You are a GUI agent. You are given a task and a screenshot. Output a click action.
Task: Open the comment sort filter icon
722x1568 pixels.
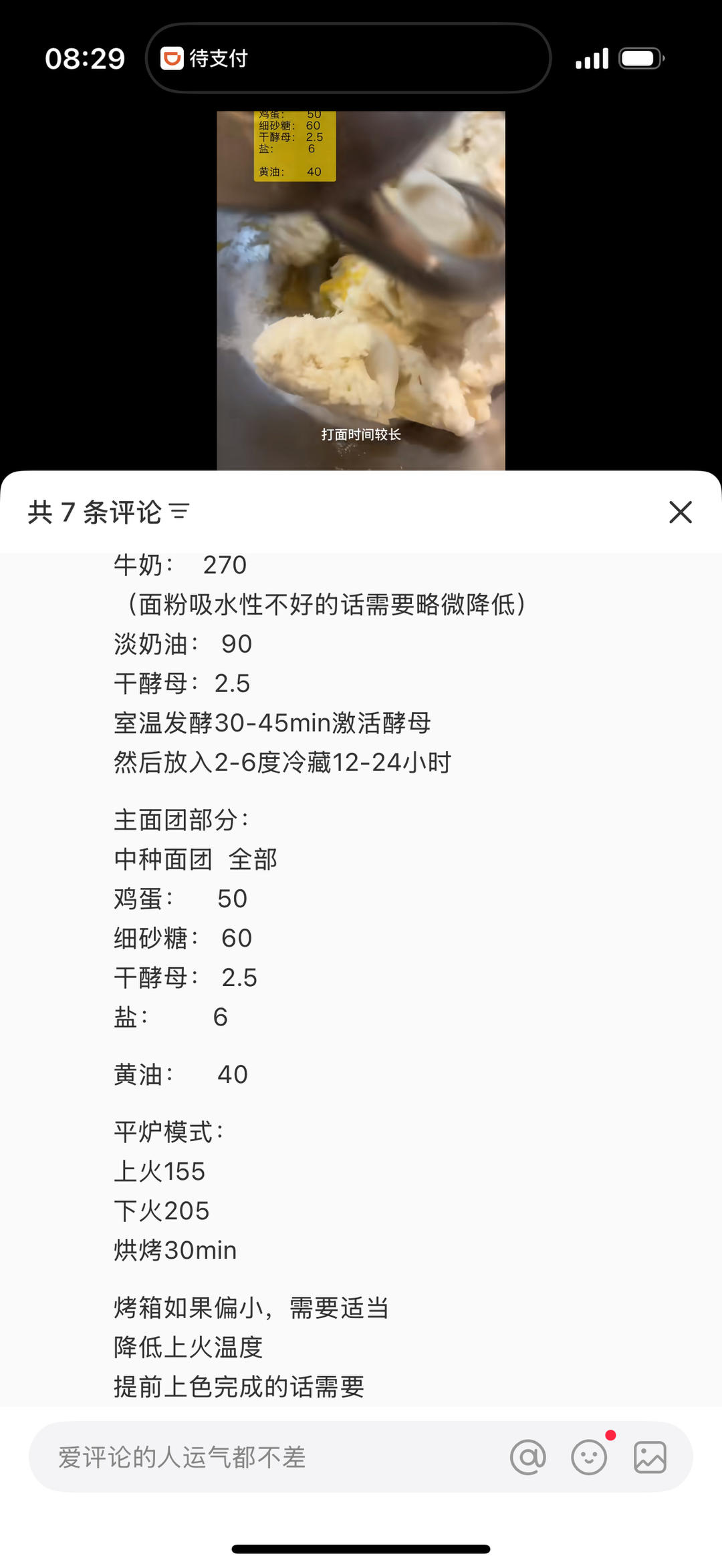click(178, 512)
